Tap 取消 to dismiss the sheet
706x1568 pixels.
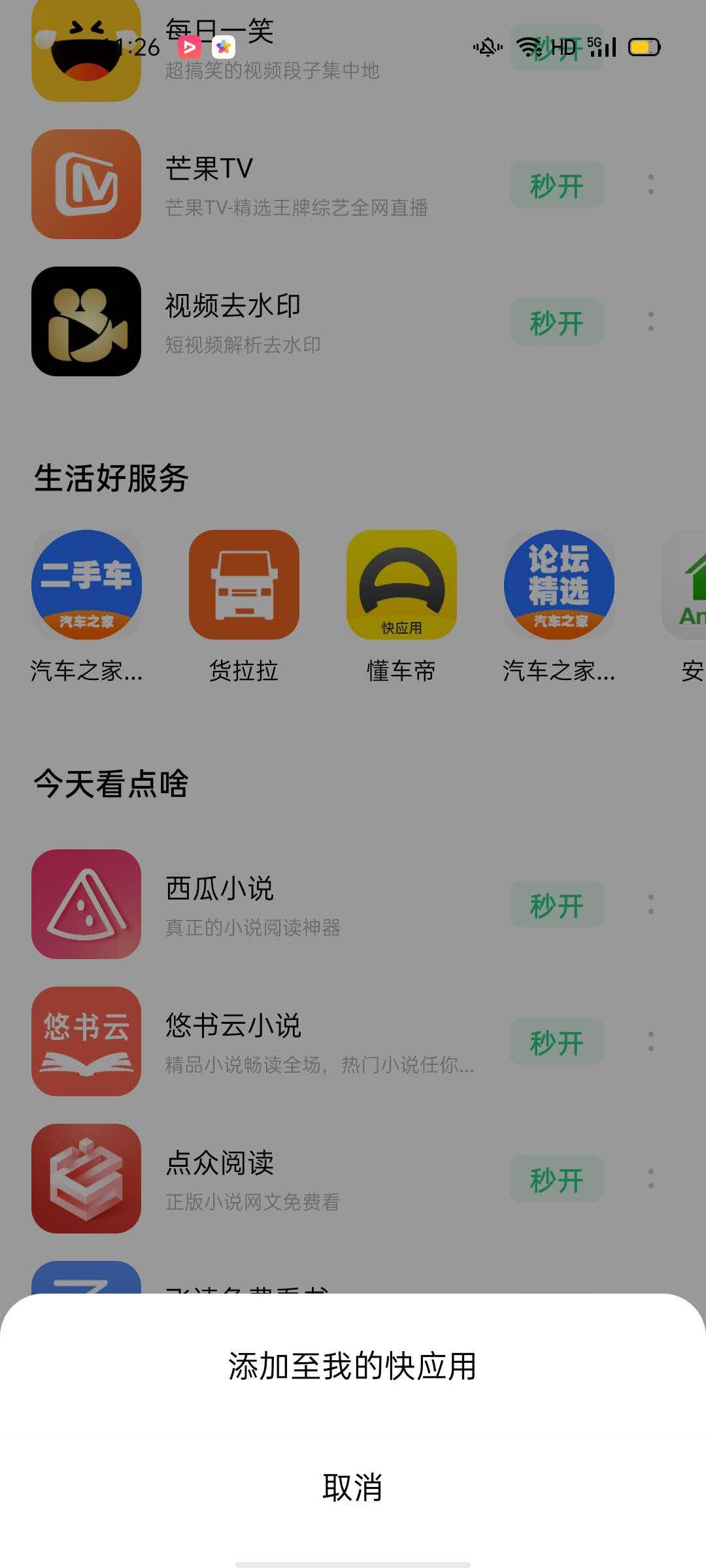click(x=352, y=1488)
